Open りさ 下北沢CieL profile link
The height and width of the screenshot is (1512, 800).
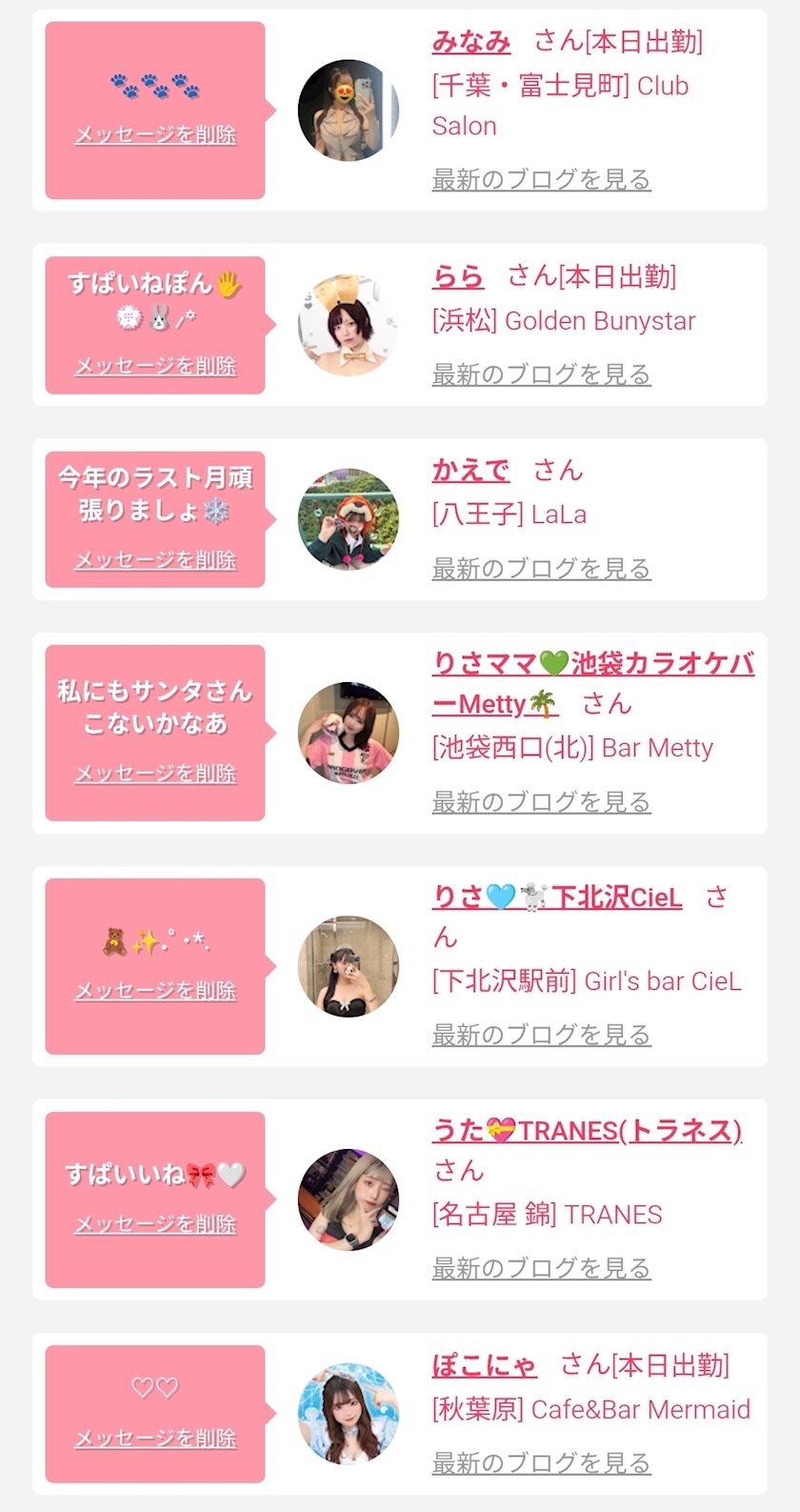pos(557,897)
